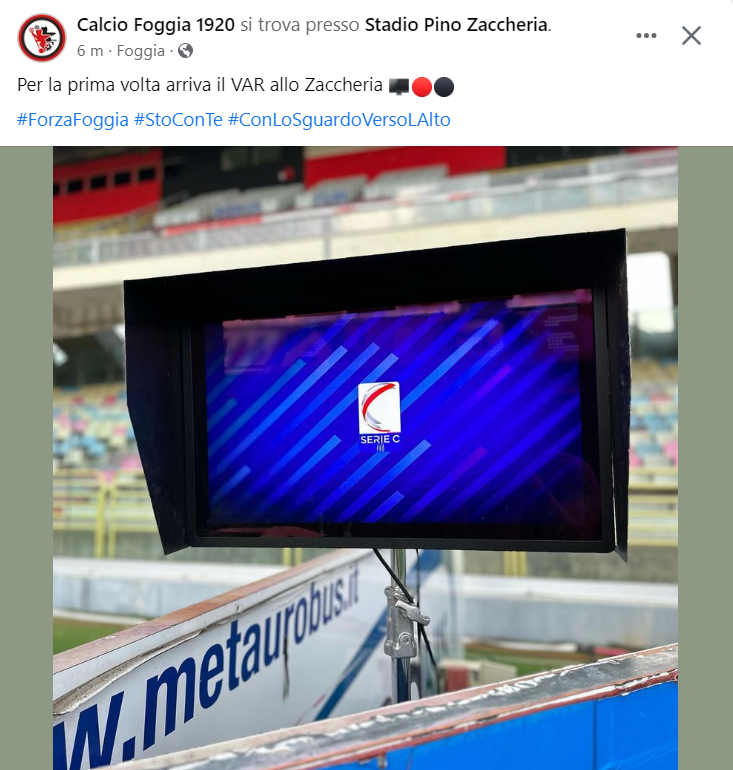Dismiss the post with the X
Image resolution: width=733 pixels, height=770 pixels.
(691, 36)
